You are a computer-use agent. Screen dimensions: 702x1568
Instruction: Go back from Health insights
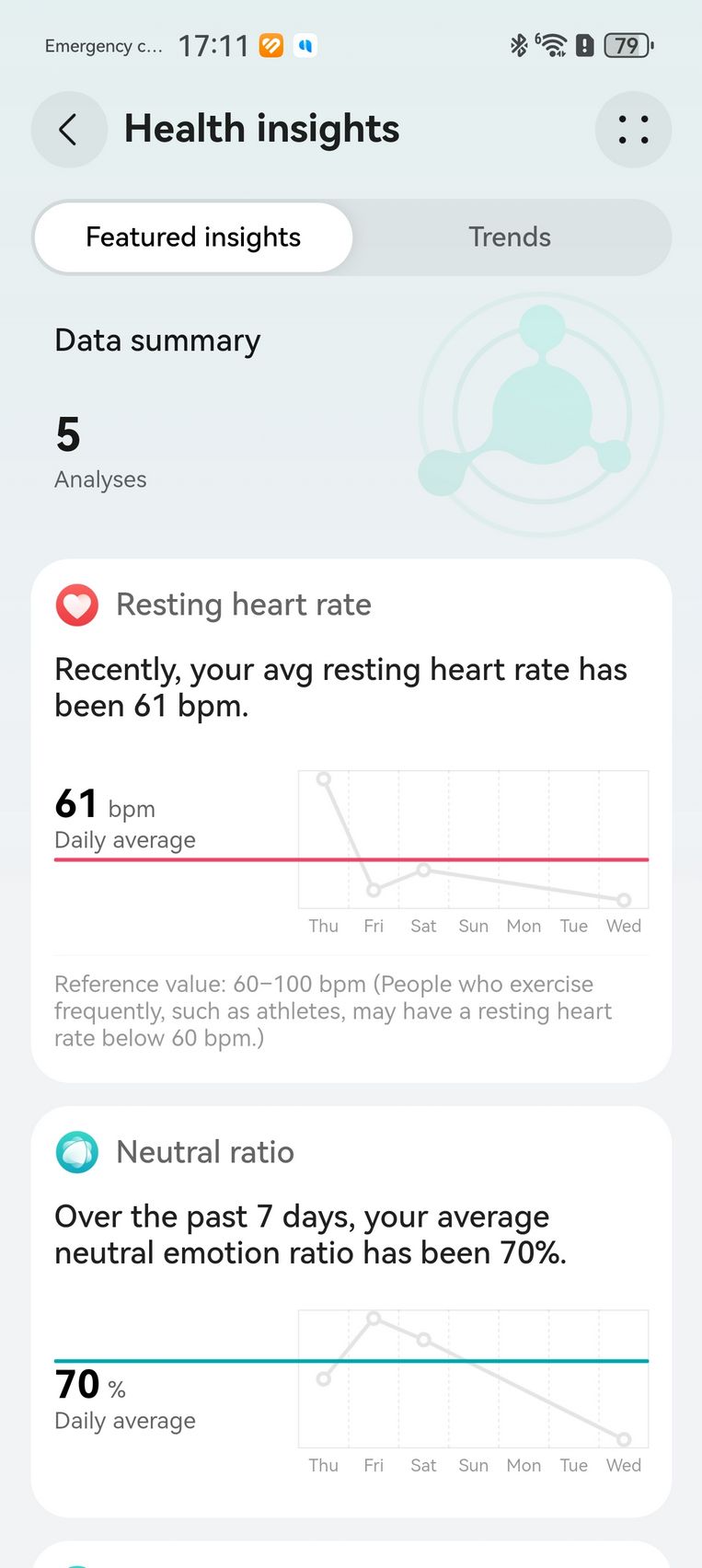tap(69, 130)
